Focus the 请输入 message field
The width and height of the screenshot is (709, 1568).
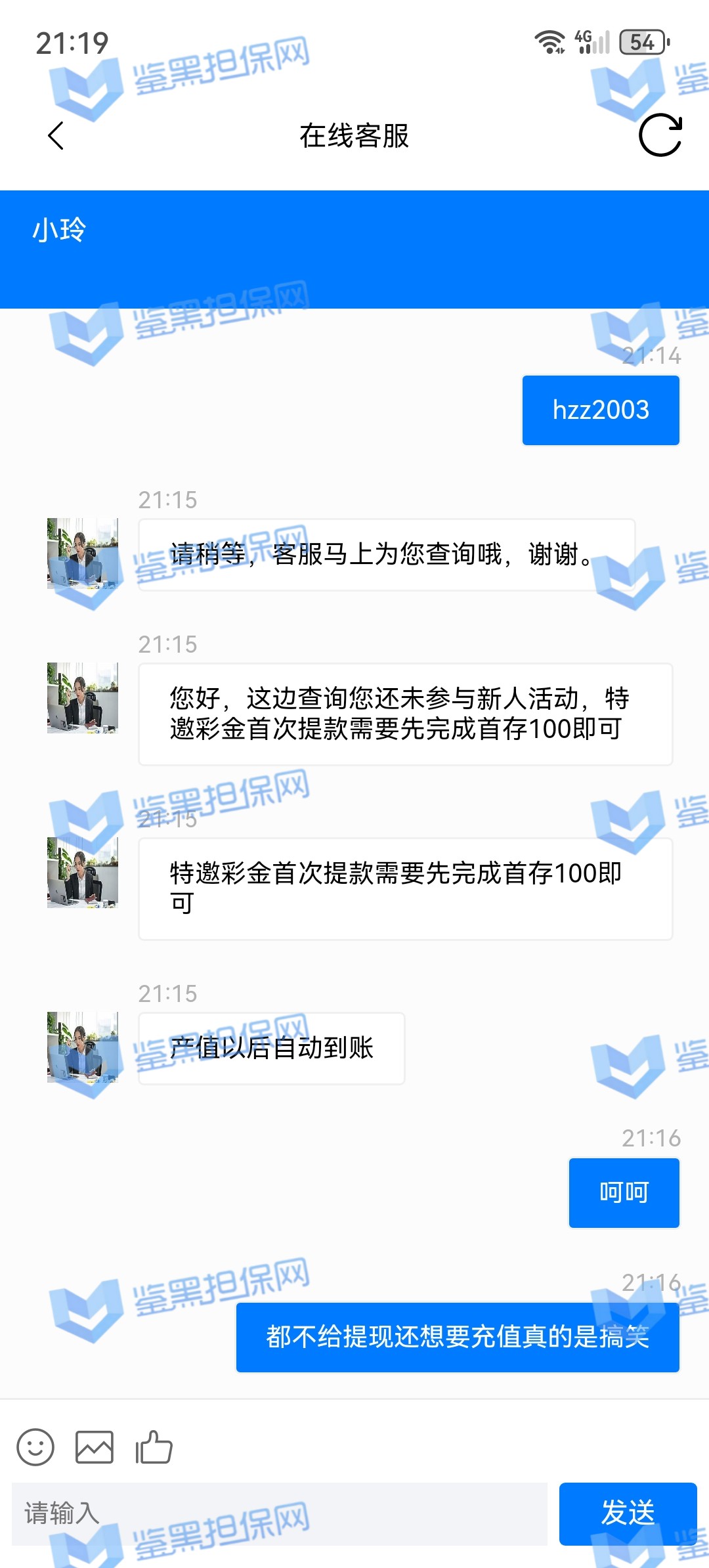point(280,1514)
